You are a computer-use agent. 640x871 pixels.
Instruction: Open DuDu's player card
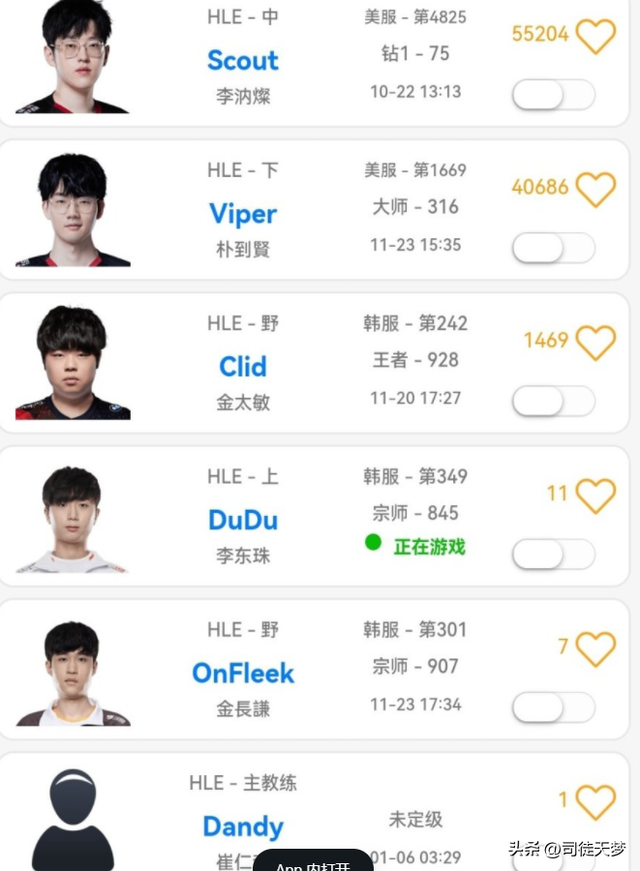[242, 520]
